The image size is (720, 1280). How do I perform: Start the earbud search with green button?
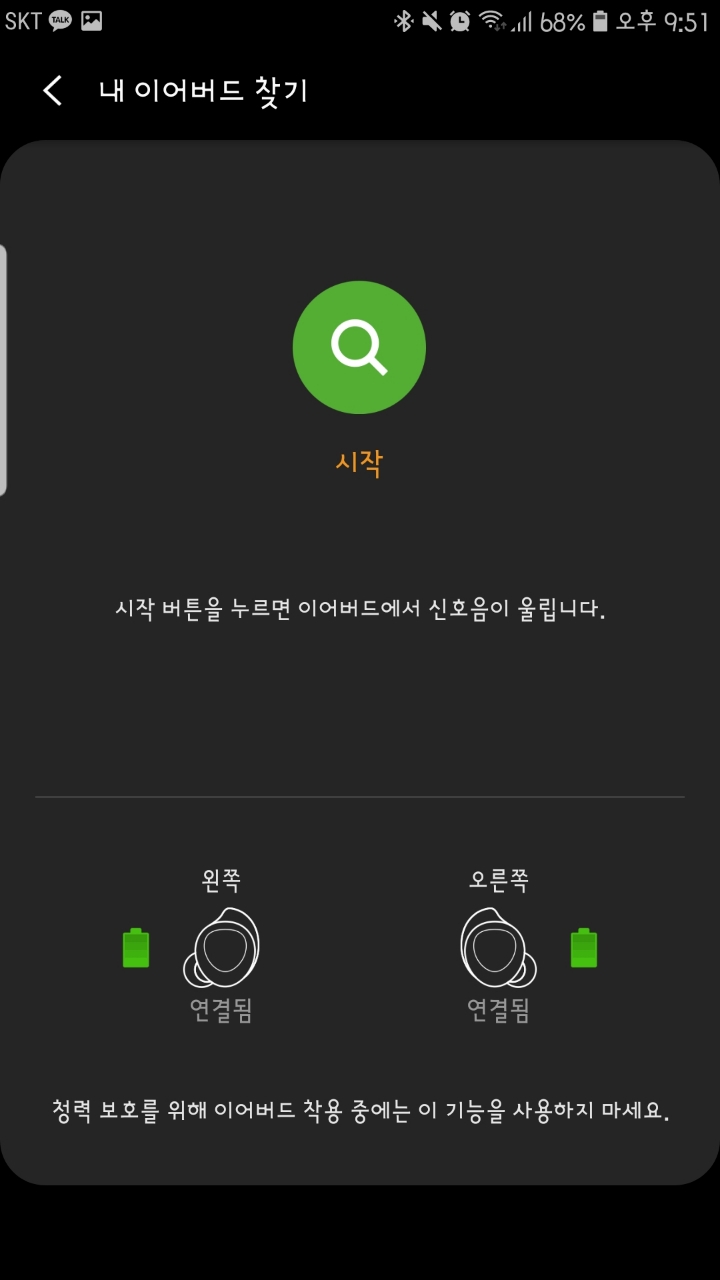[x=359, y=347]
